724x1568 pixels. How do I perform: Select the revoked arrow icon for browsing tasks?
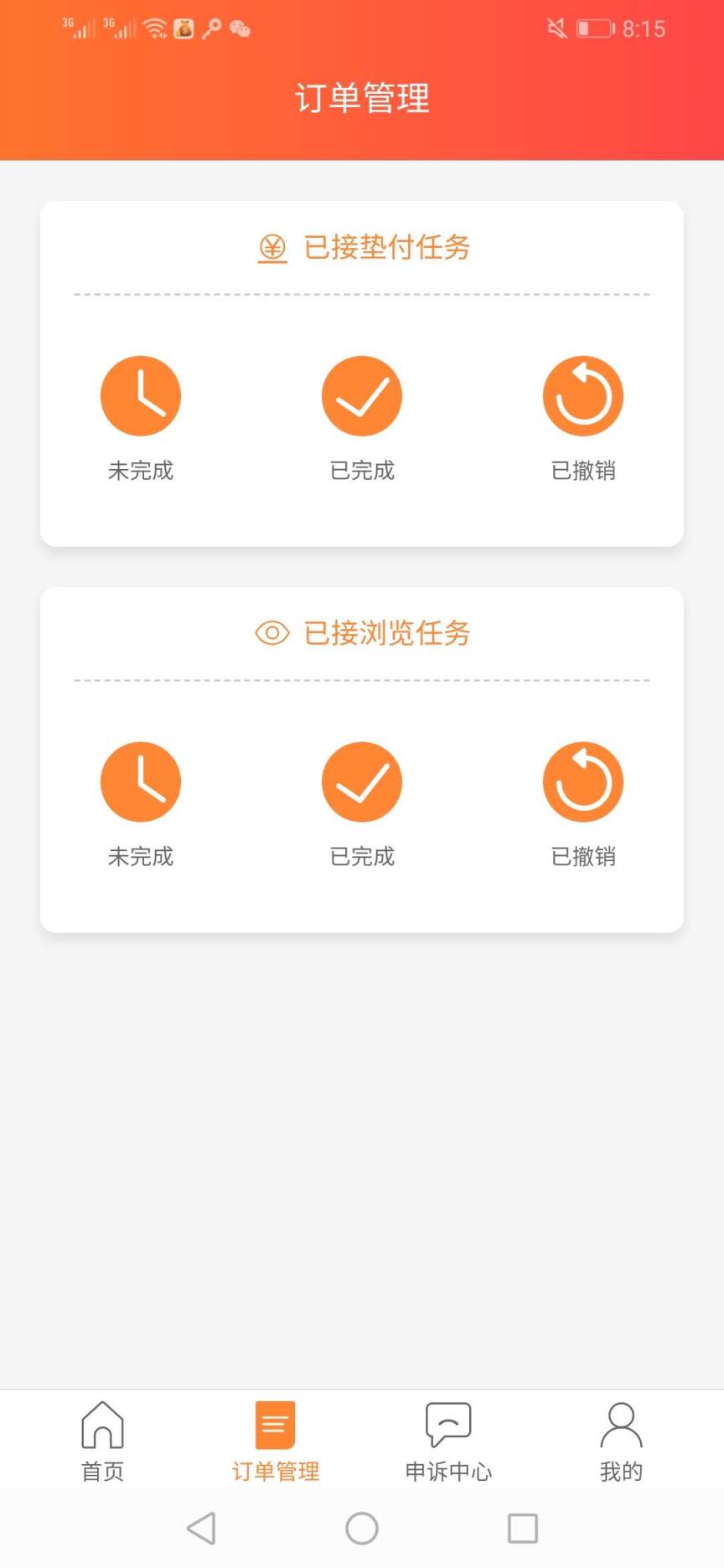click(583, 781)
